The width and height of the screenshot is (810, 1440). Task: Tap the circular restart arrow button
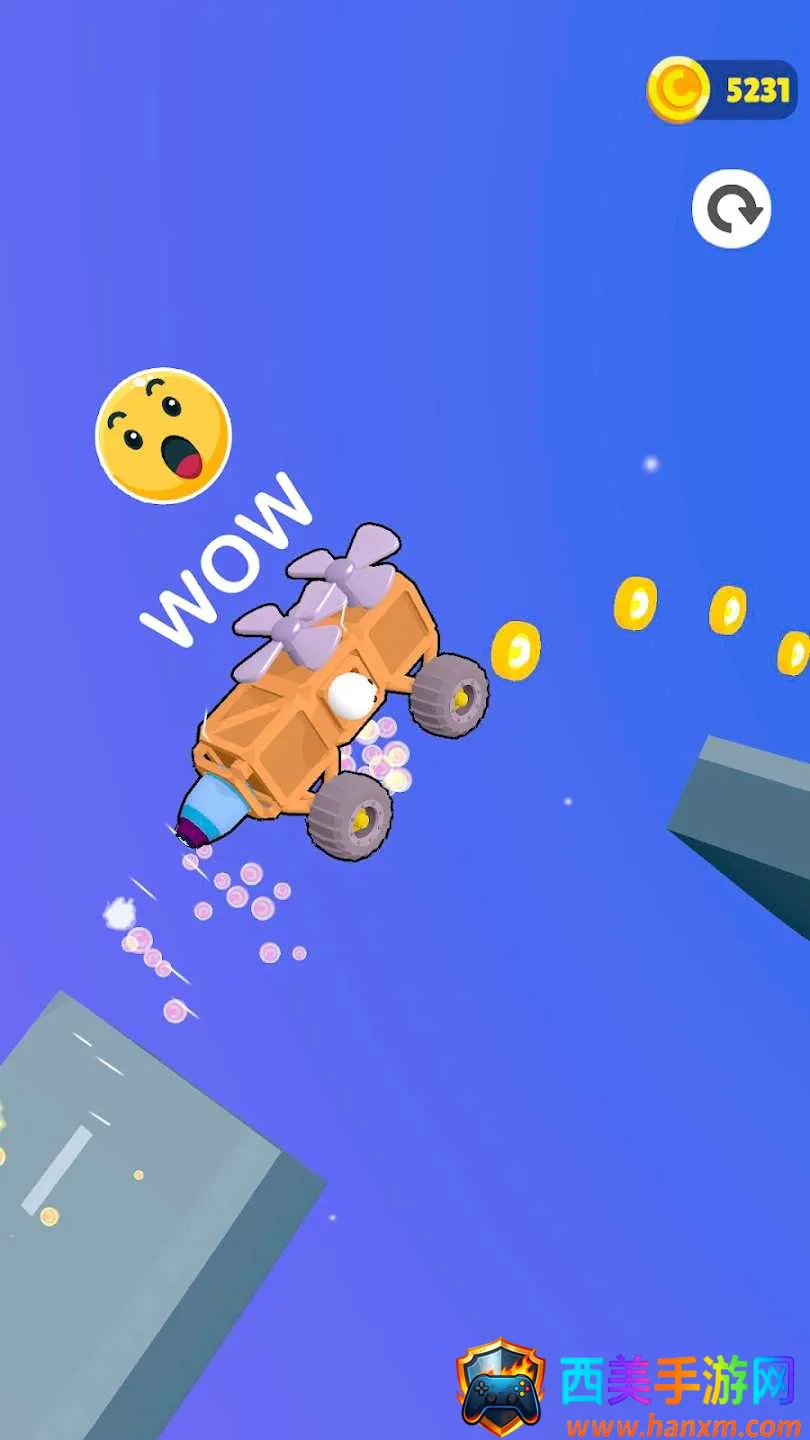click(x=731, y=209)
